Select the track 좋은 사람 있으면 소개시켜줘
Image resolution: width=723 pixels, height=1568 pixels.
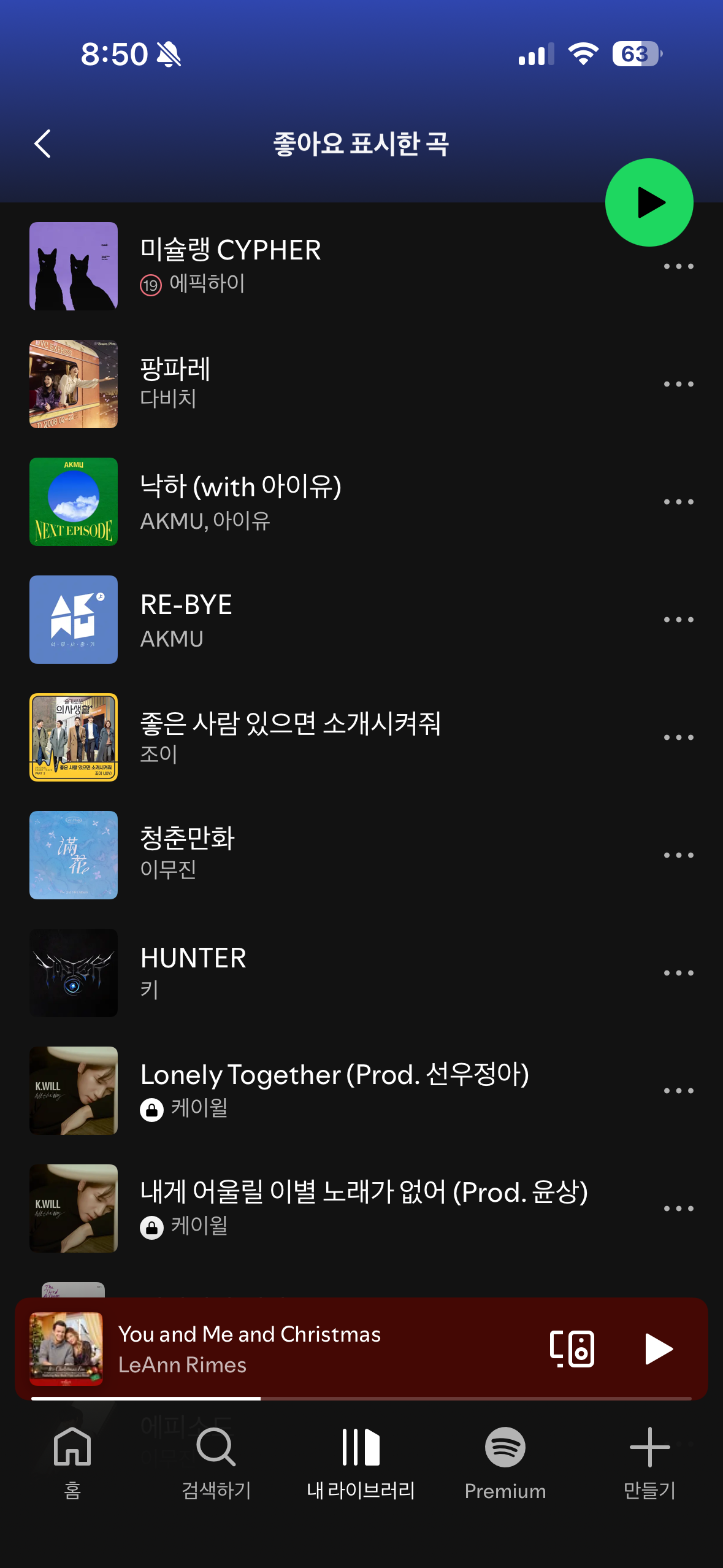[x=361, y=737]
